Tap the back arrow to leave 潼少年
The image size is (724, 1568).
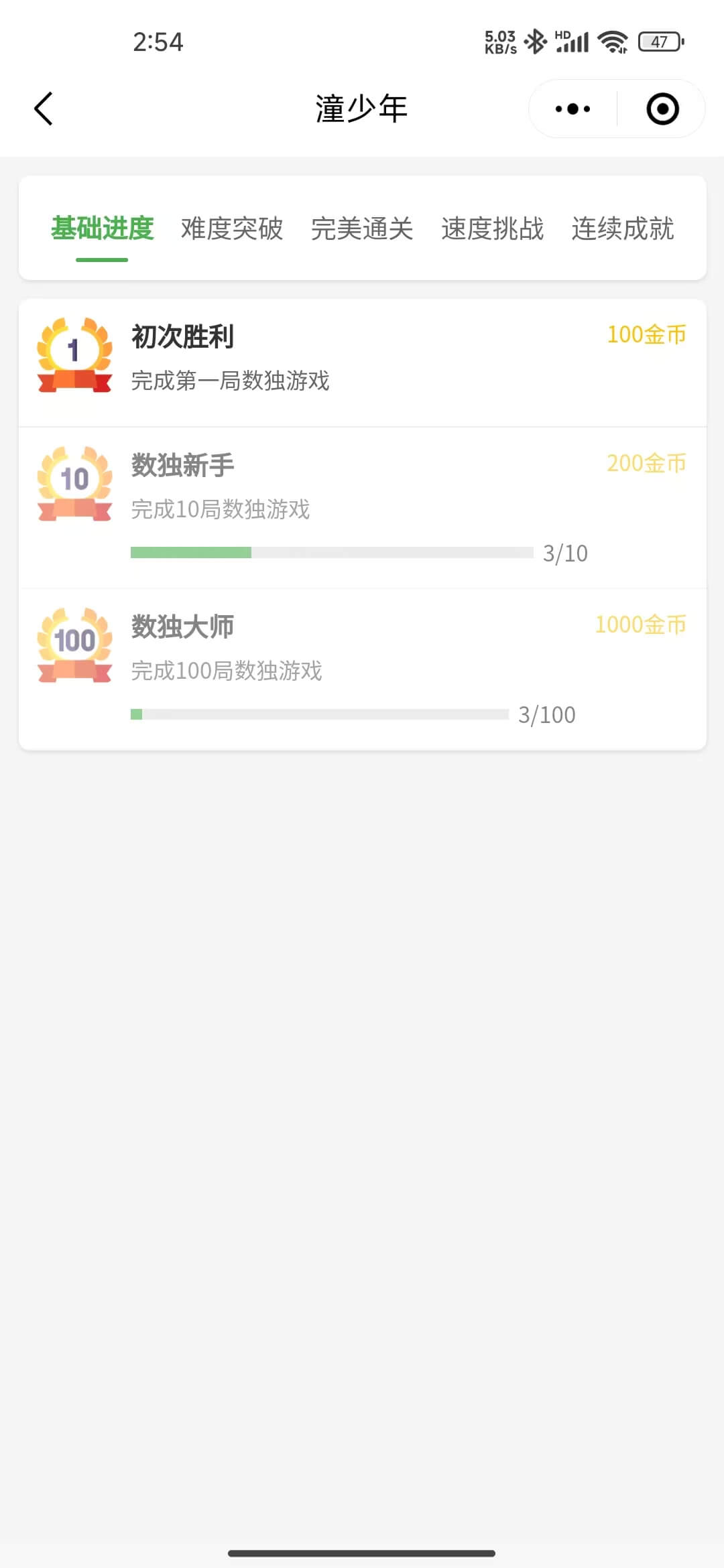[x=43, y=108]
